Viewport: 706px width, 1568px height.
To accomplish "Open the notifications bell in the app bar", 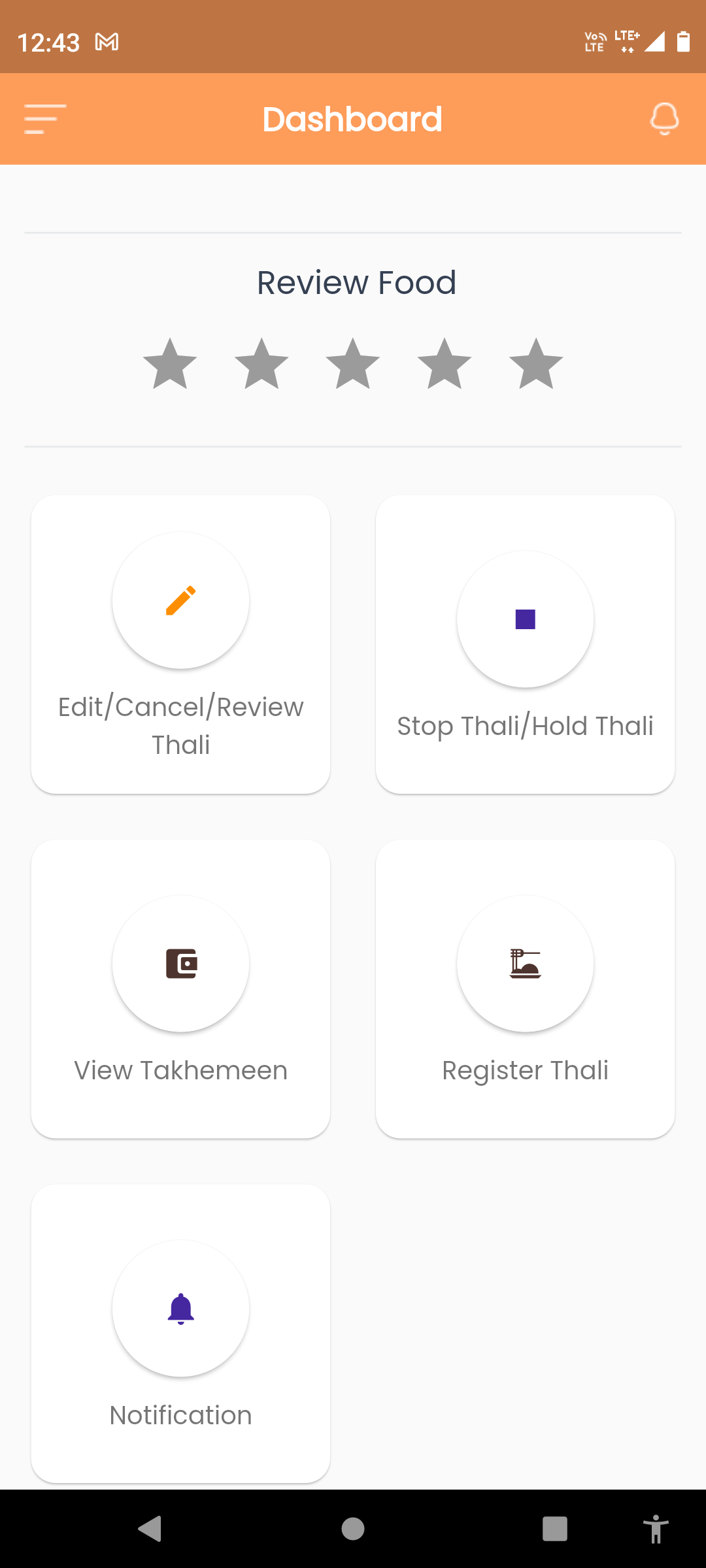I will 664,119.
